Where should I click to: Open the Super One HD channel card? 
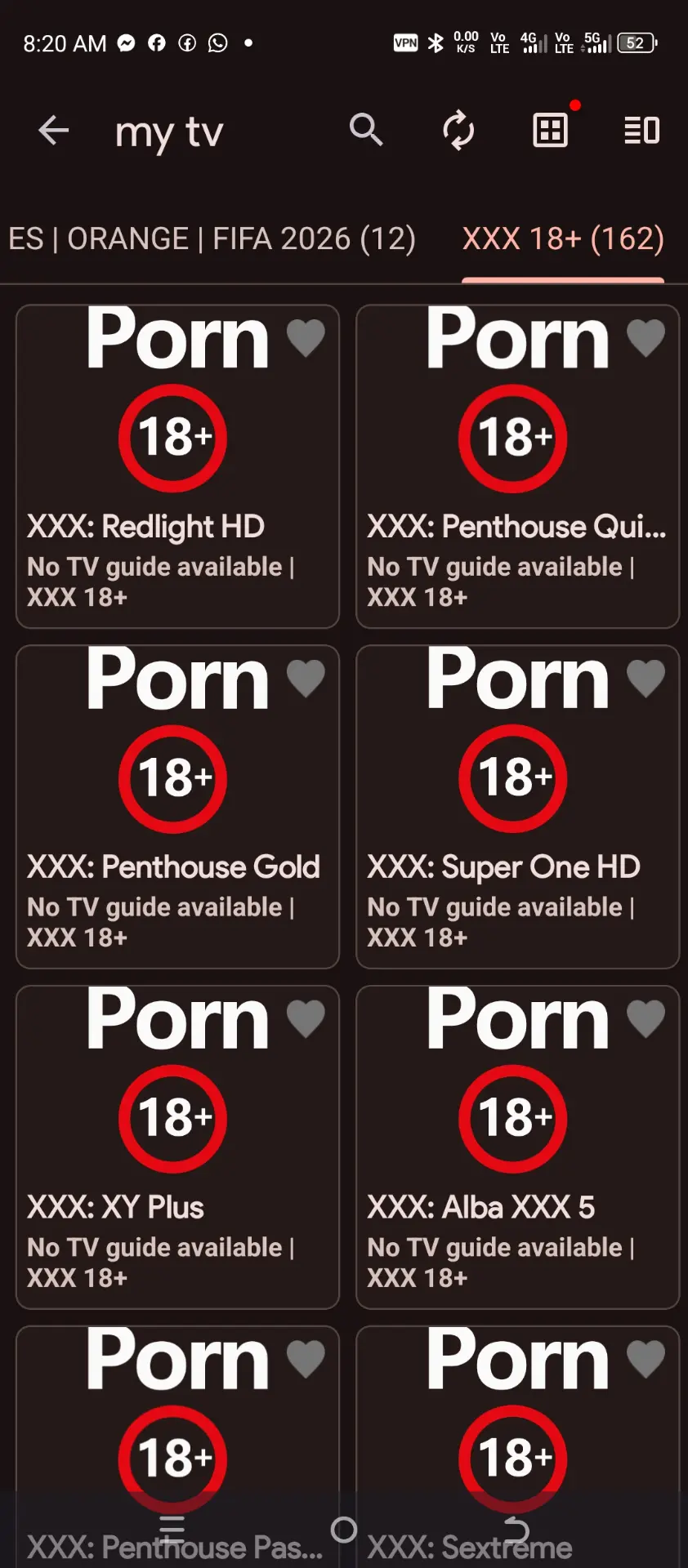[517, 807]
